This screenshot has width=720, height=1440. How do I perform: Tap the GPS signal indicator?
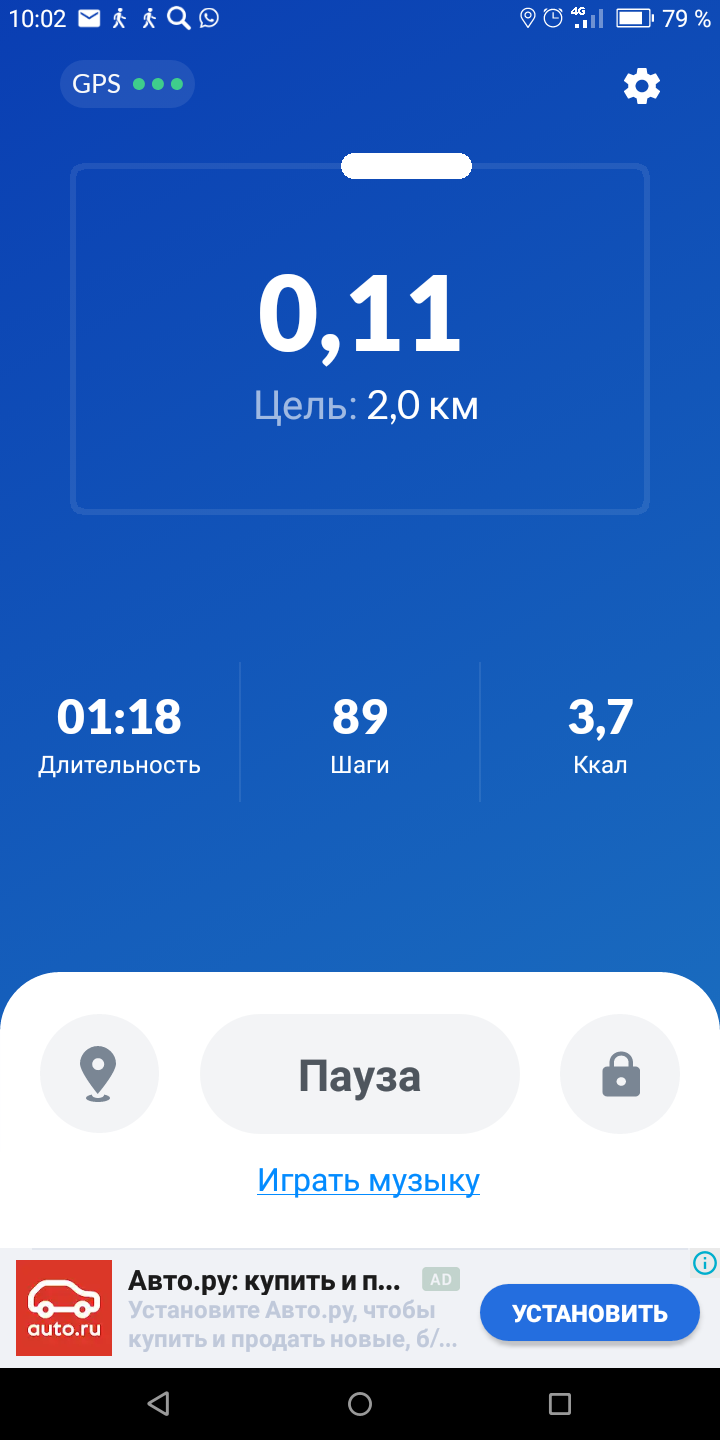click(x=127, y=84)
